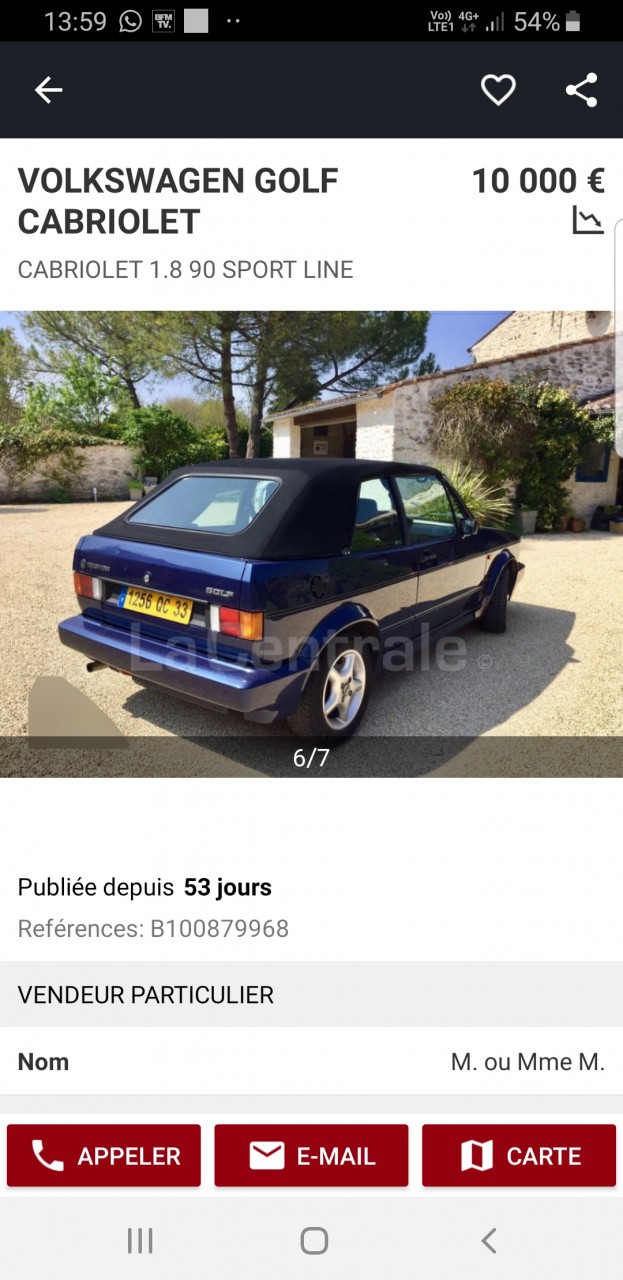Share this car listing
Screen dimensions: 623x1280
(581, 90)
